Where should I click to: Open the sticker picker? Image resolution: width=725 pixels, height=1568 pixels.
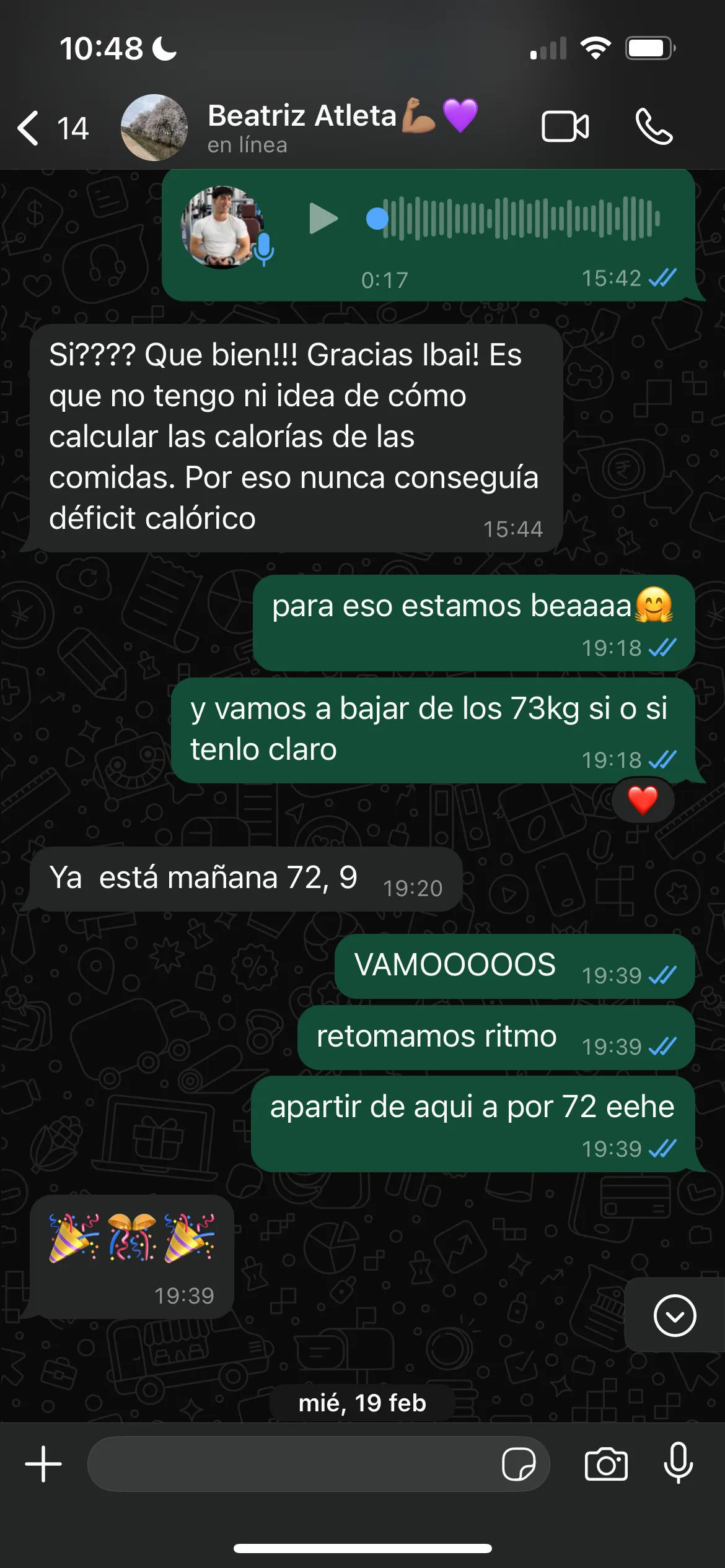[519, 1464]
